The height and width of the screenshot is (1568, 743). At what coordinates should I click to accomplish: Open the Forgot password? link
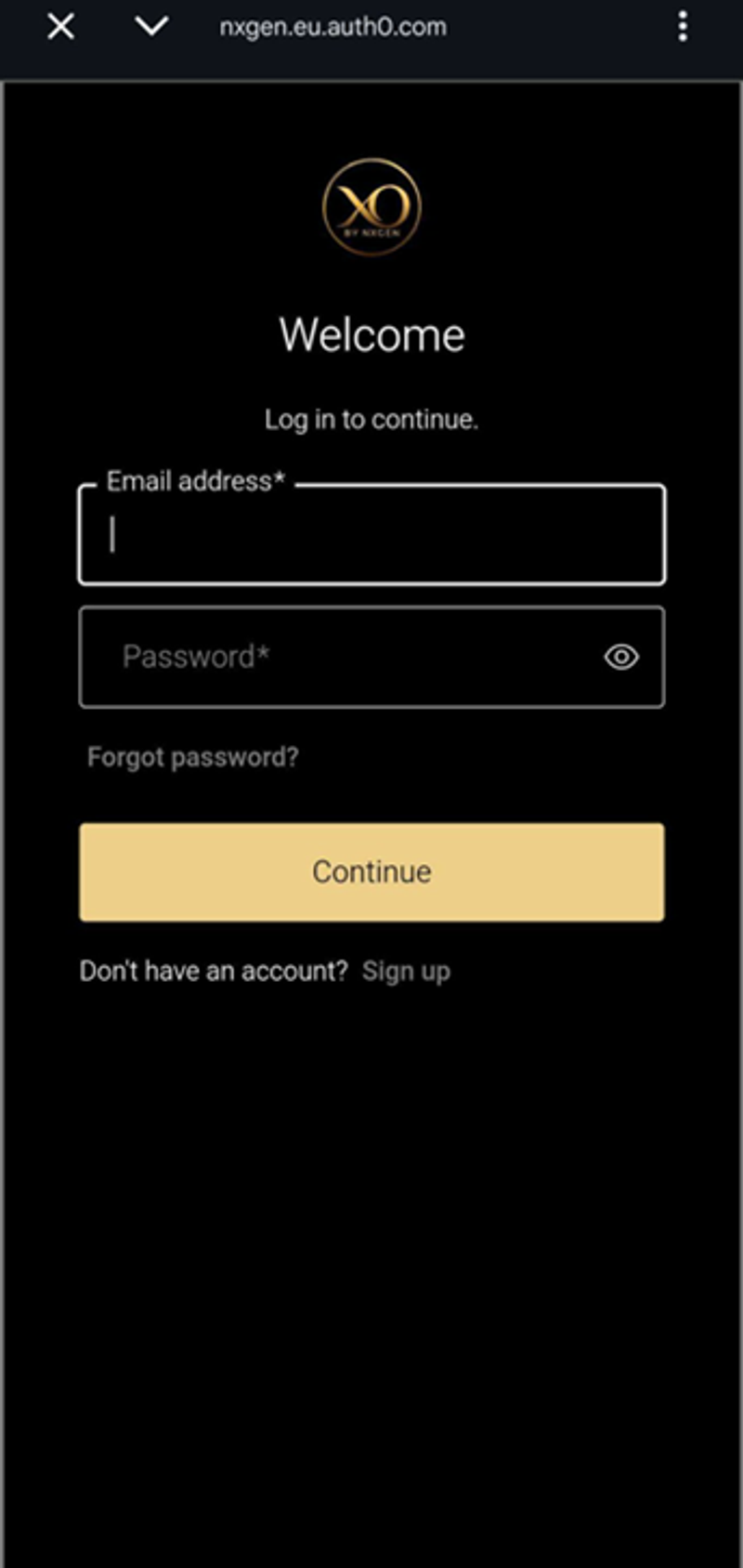point(193,757)
